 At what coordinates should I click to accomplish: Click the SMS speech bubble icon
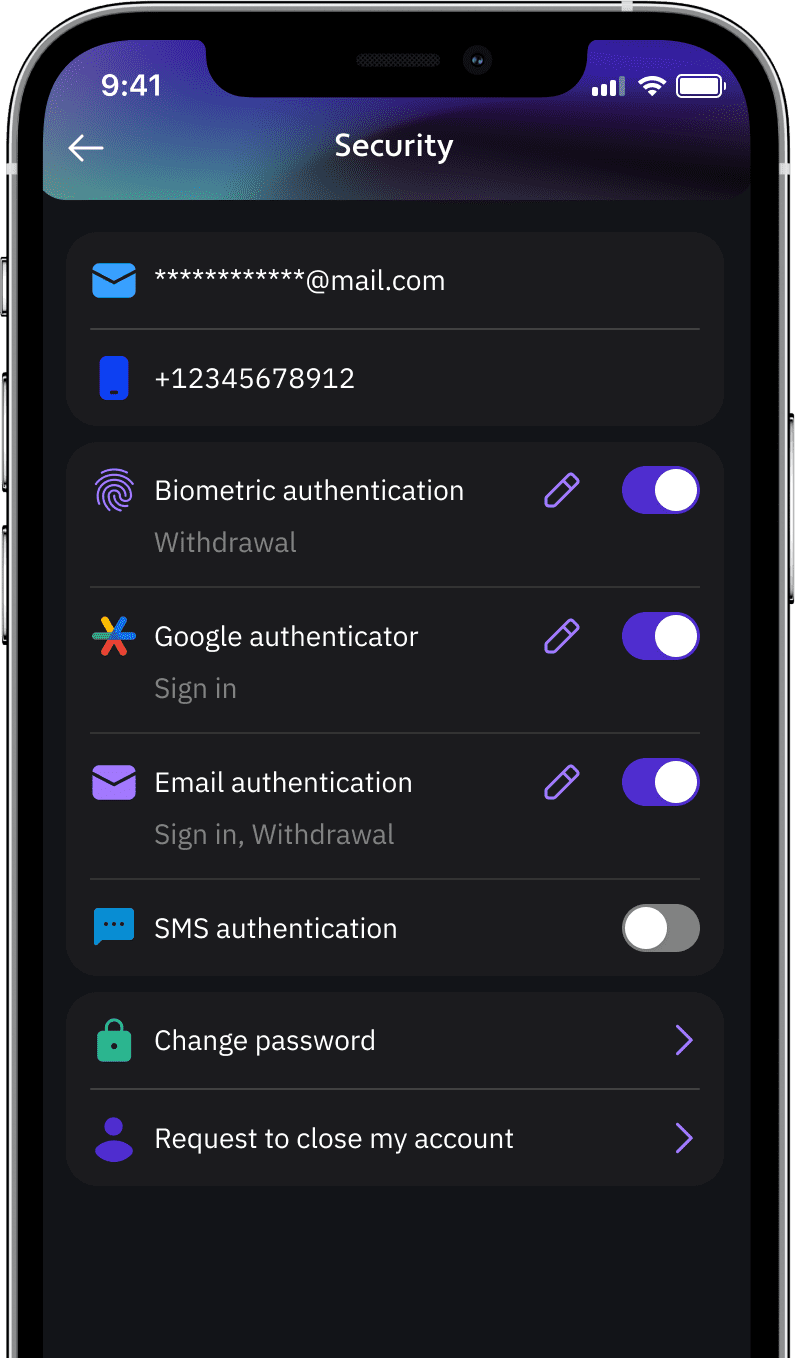pyautogui.click(x=113, y=927)
